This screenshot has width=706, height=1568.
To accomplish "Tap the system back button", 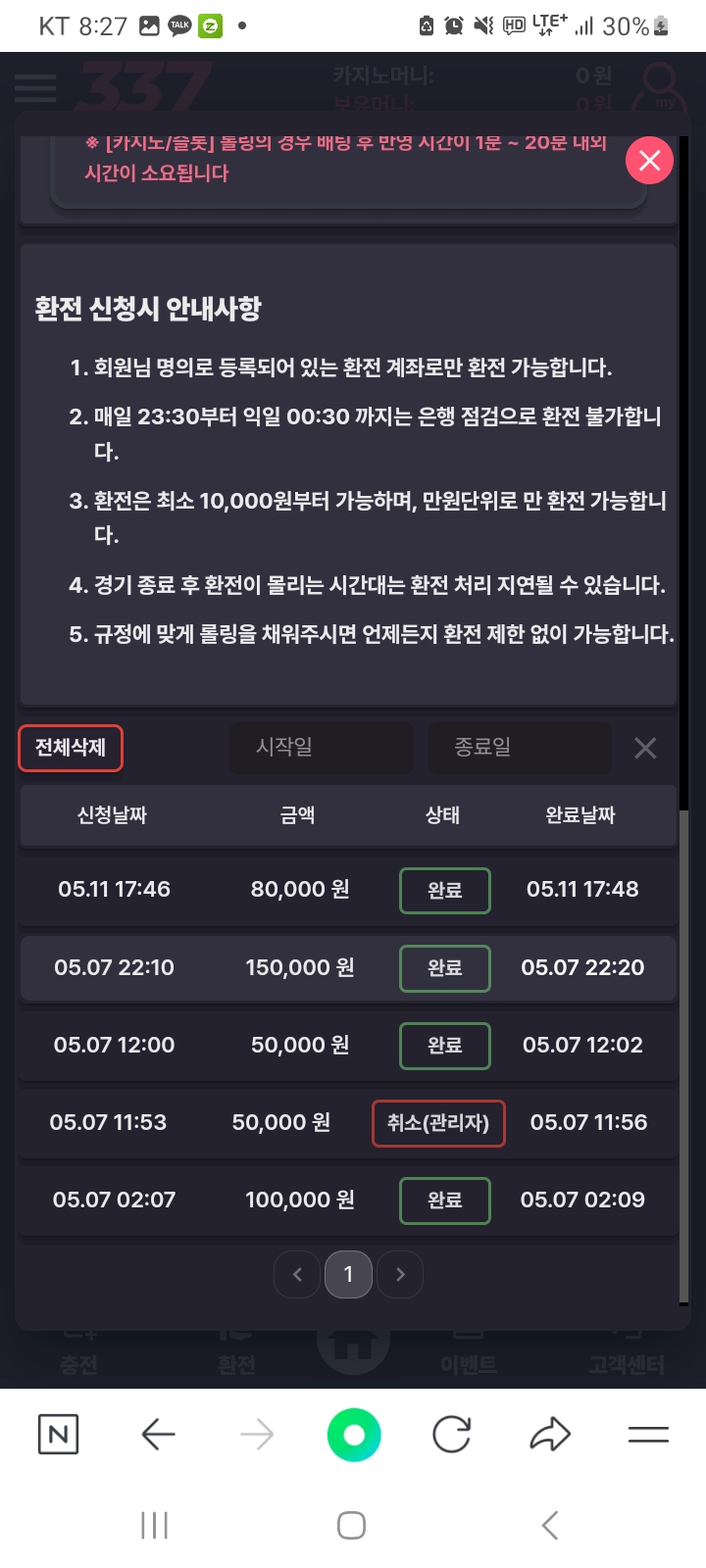I will (x=550, y=1525).
